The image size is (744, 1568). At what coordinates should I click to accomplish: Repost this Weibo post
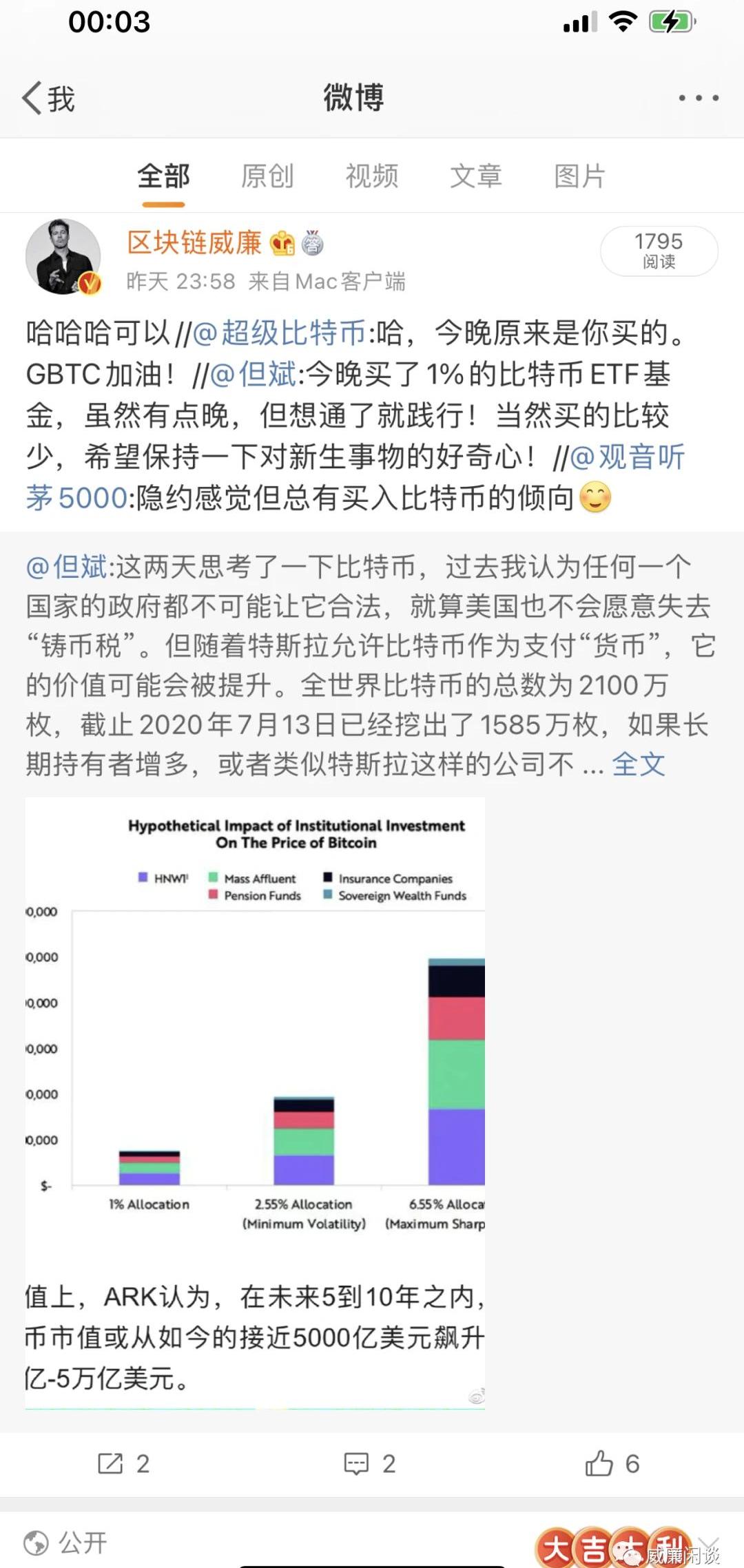(x=124, y=1463)
